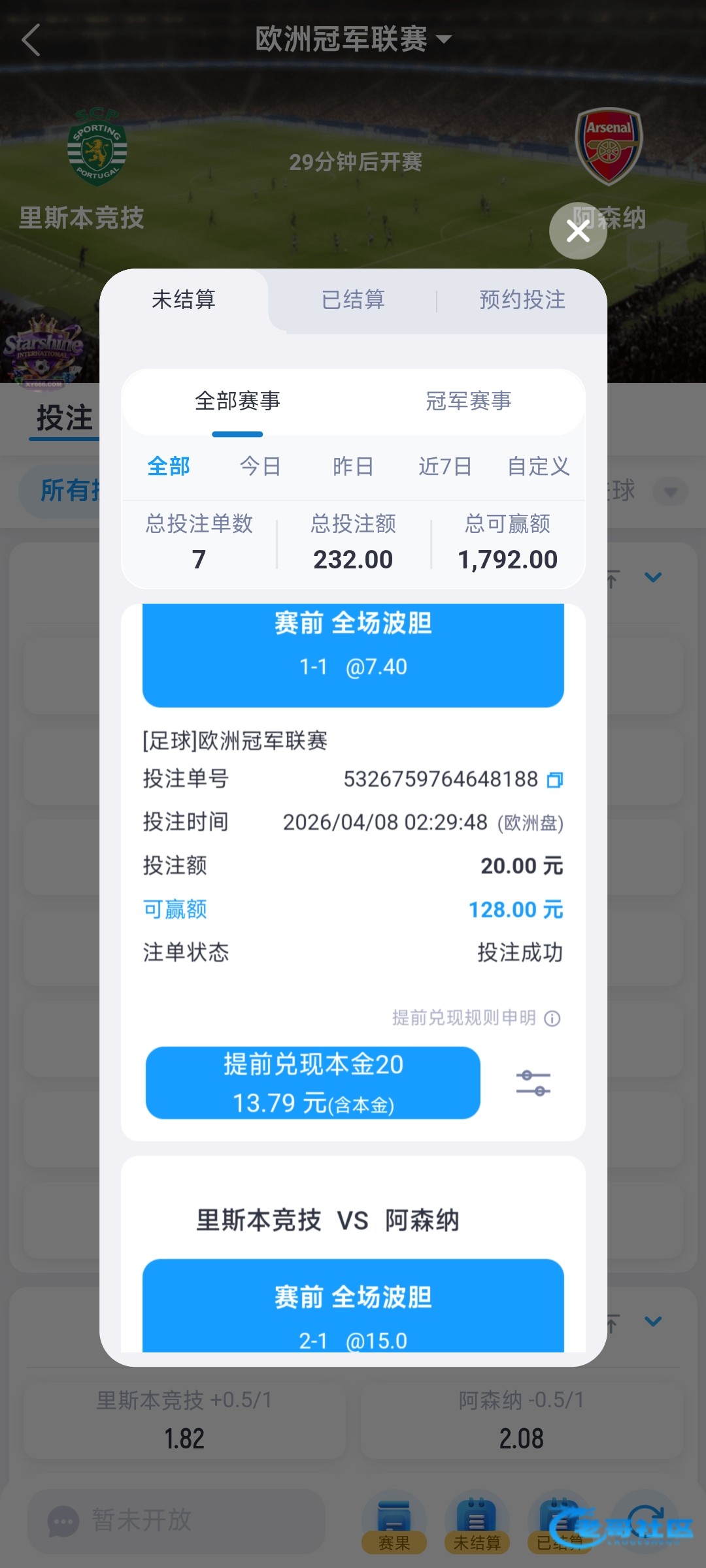Open the cash-out settings sliders icon
Image resolution: width=706 pixels, height=1568 pixels.
pos(533,1083)
